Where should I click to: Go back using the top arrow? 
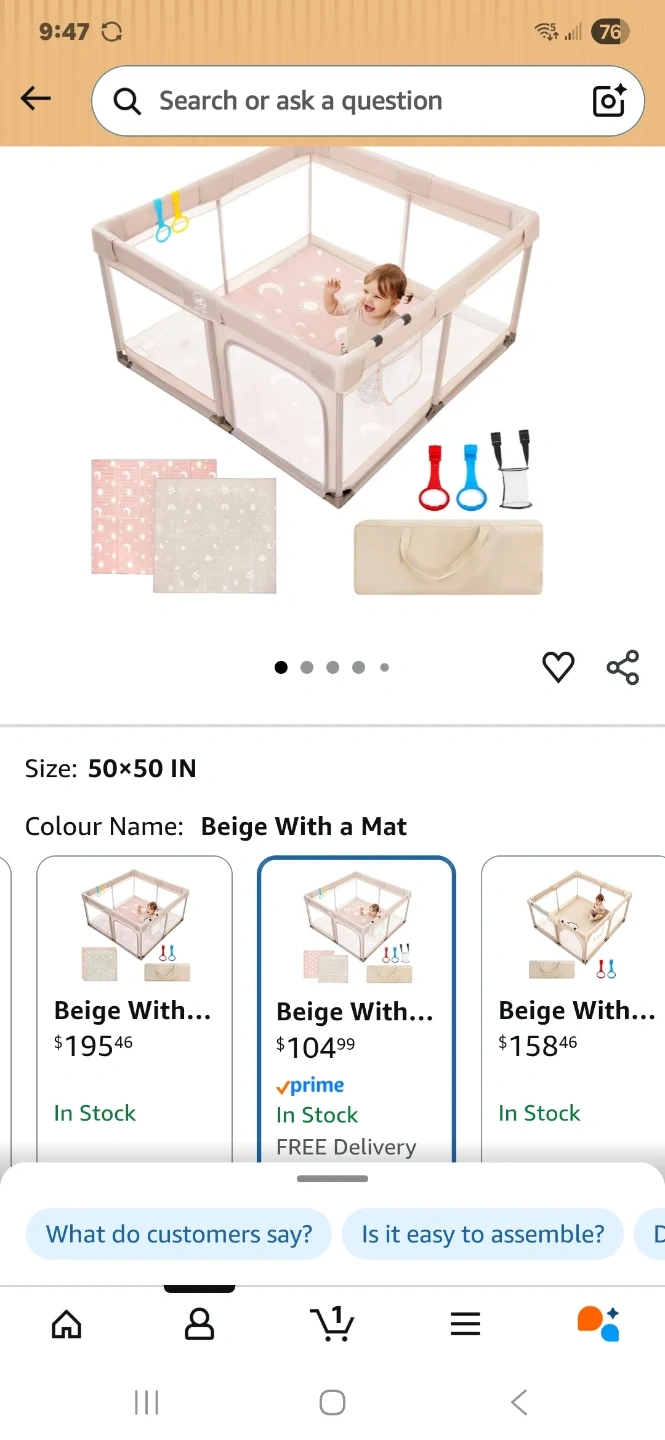click(x=36, y=98)
